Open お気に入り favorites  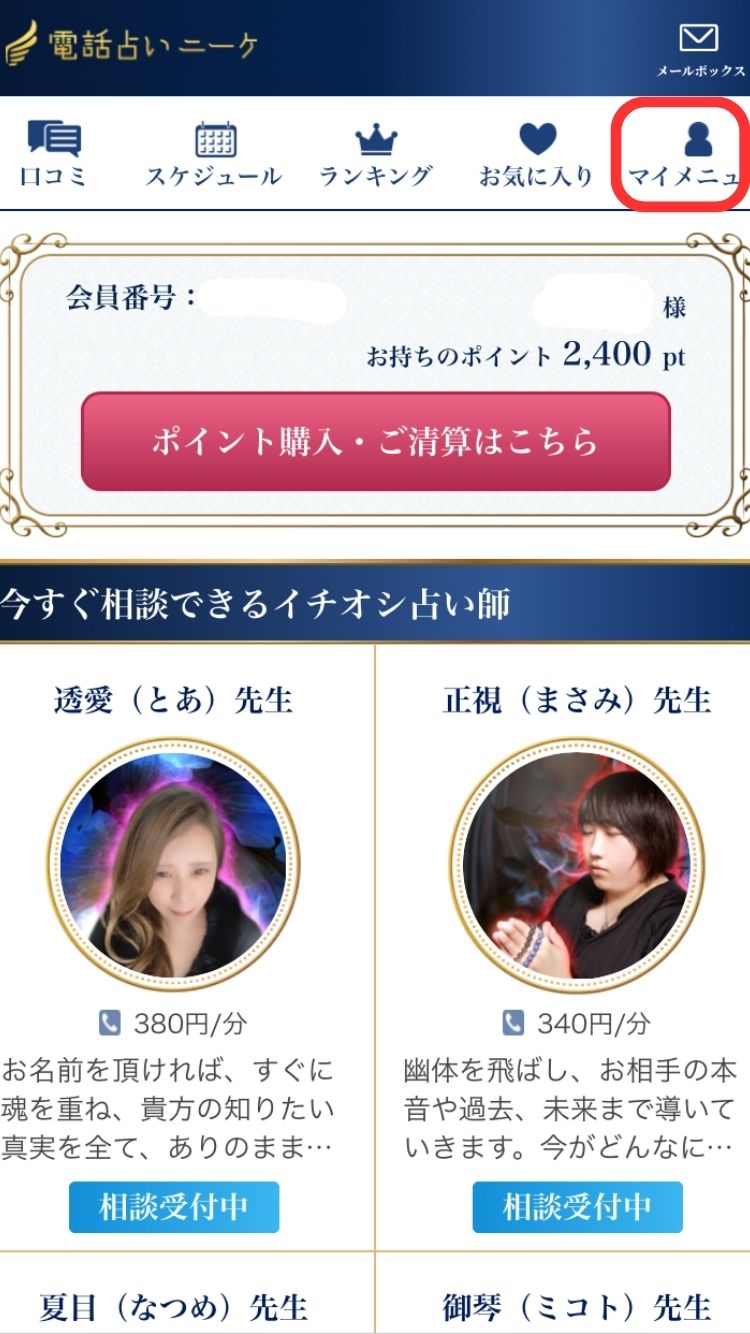[536, 153]
